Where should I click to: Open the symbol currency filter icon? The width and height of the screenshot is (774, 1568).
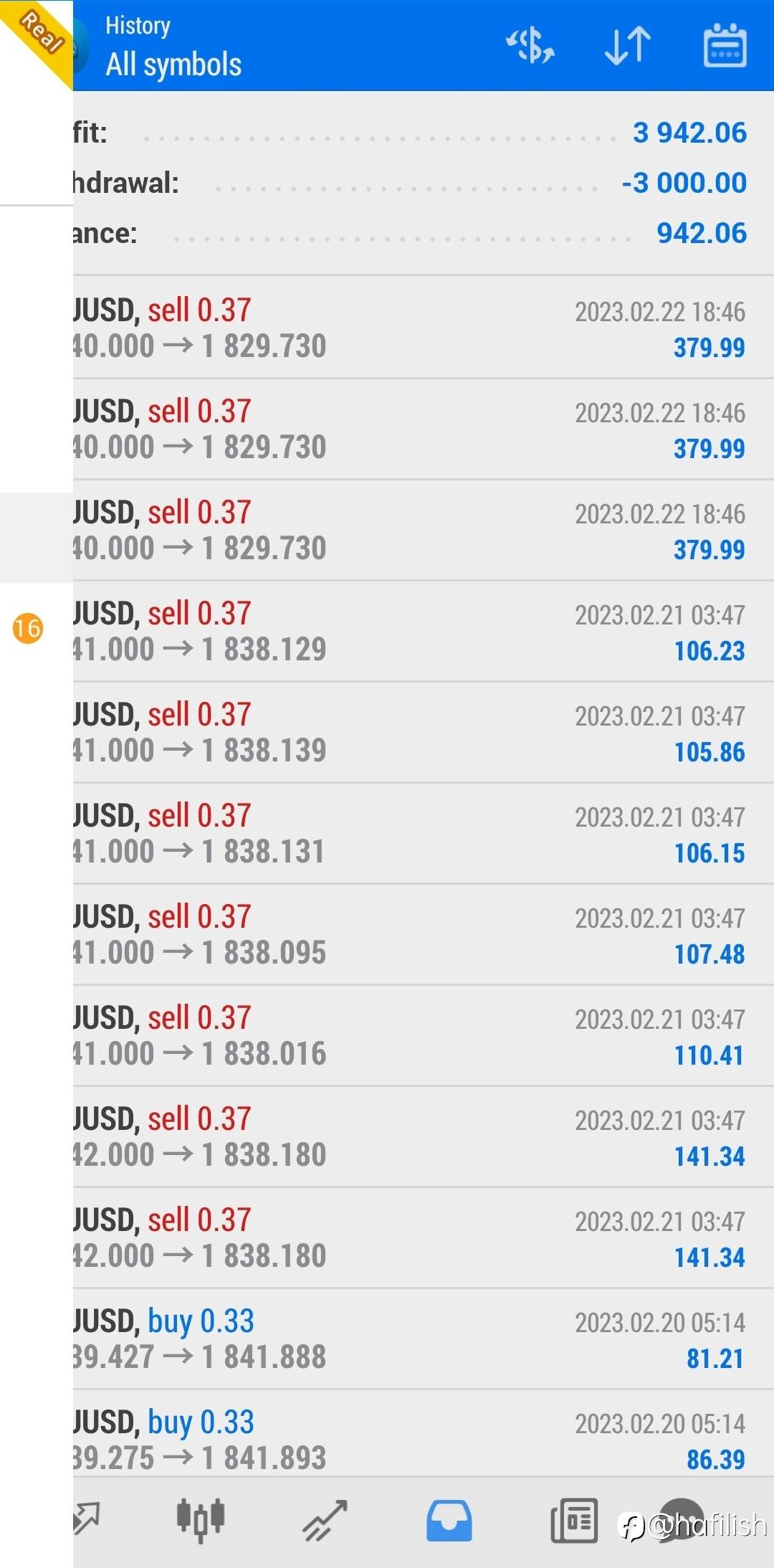(x=530, y=47)
